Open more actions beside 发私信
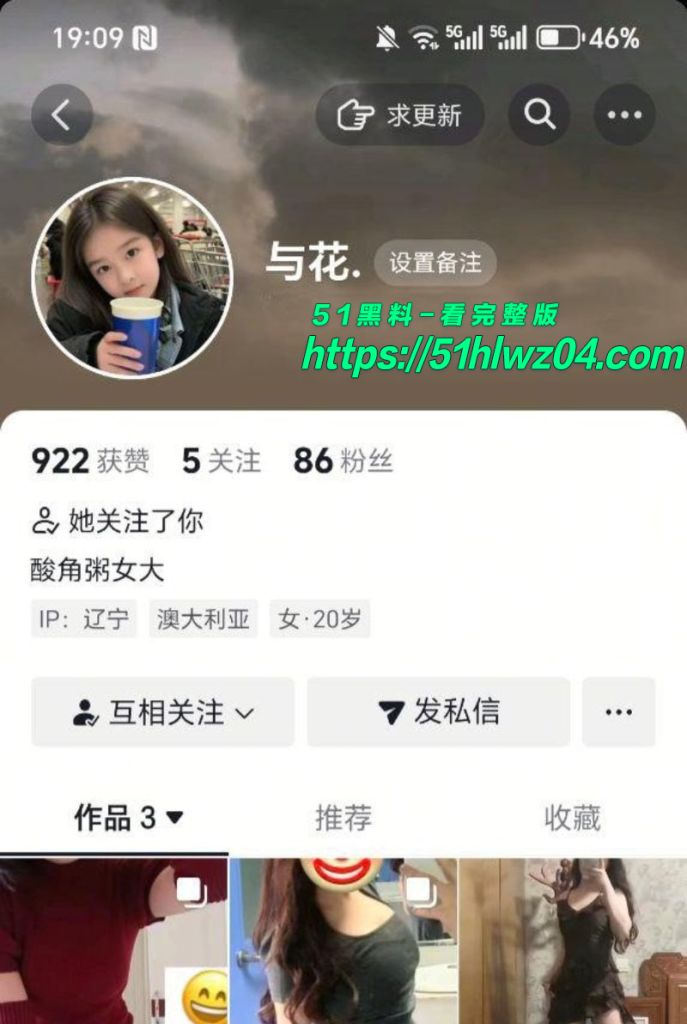Viewport: 687px width, 1024px height. tap(618, 712)
